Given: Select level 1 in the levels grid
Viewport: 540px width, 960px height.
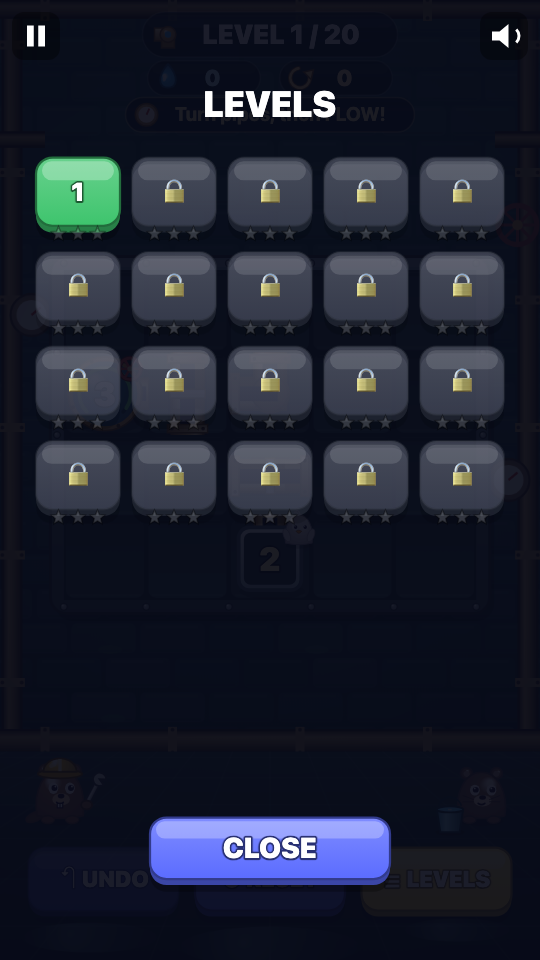Looking at the screenshot, I should 78,193.
